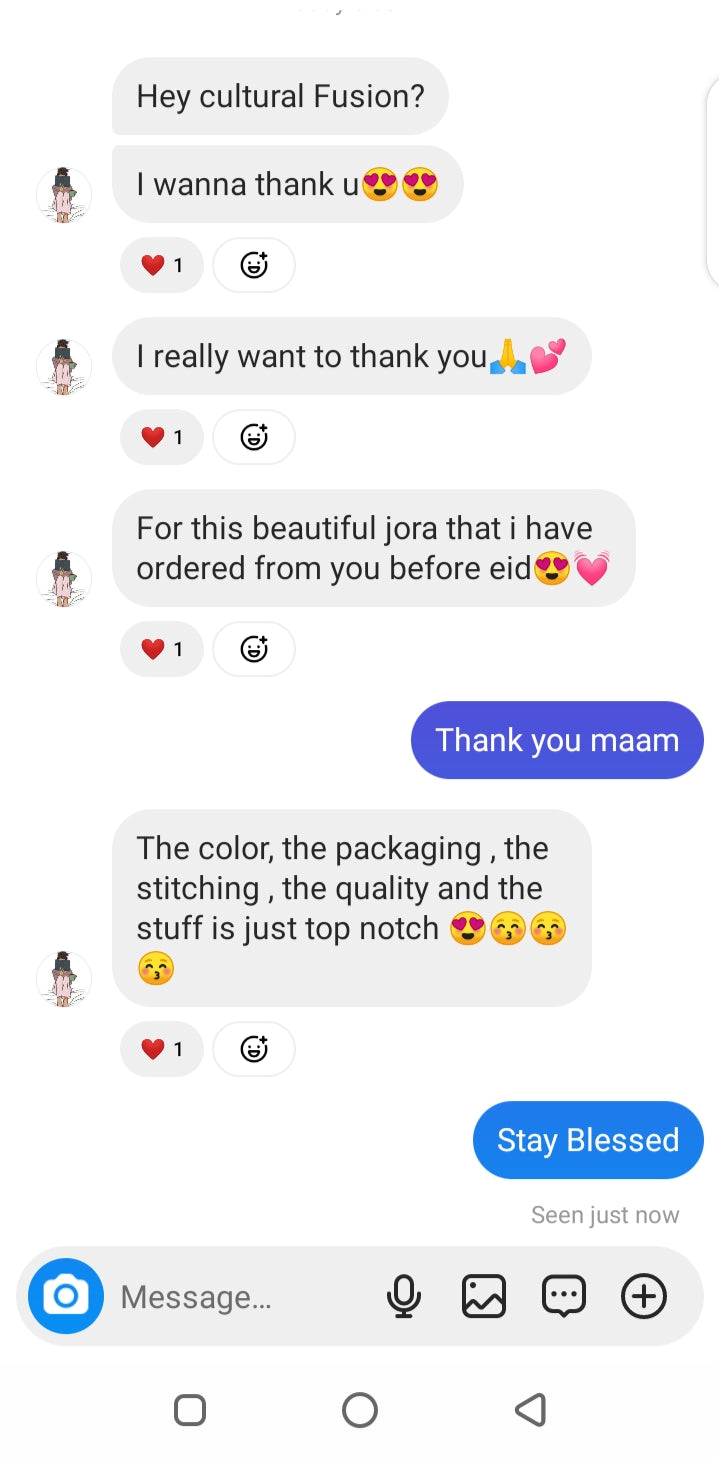Go to the home screen

pyautogui.click(x=360, y=1410)
